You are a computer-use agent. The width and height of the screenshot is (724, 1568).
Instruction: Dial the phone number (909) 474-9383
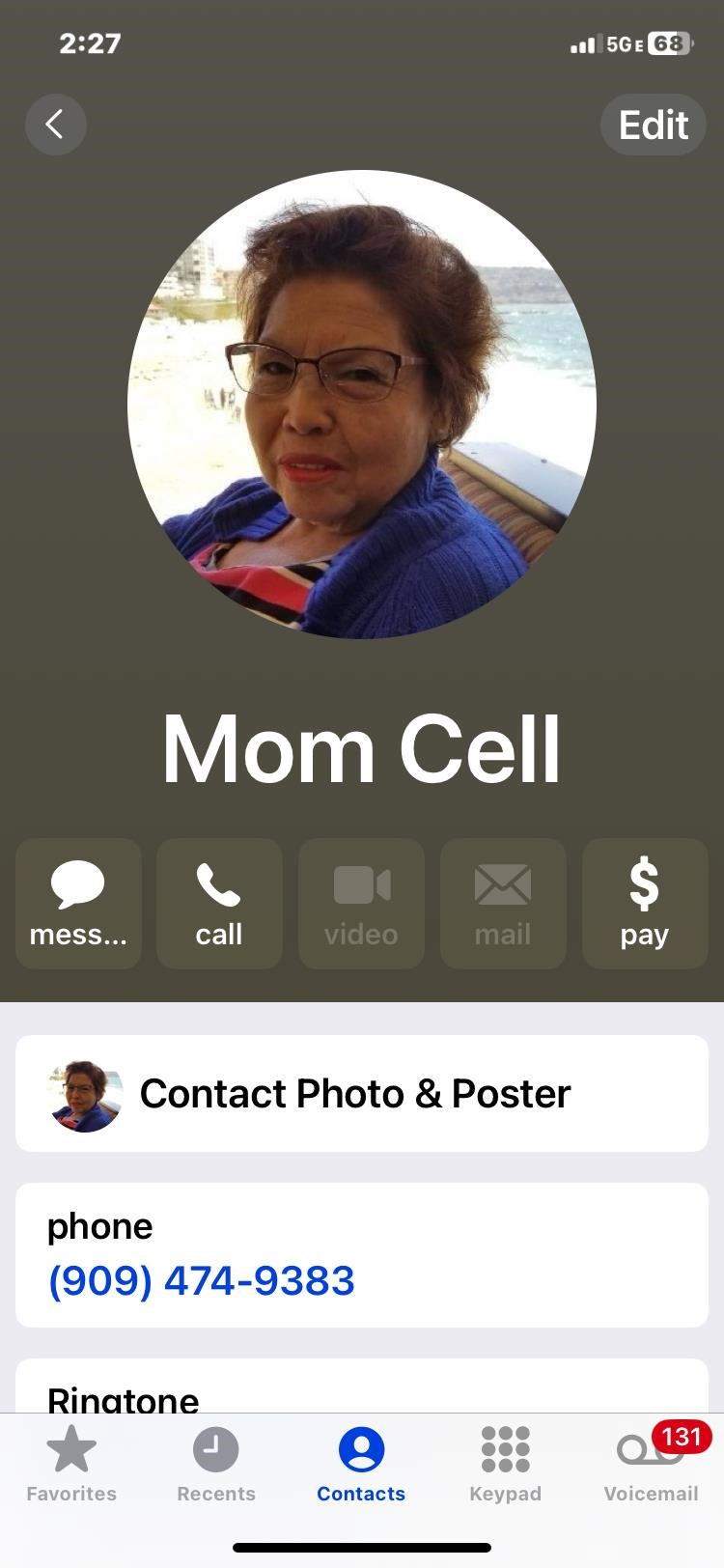(202, 1280)
